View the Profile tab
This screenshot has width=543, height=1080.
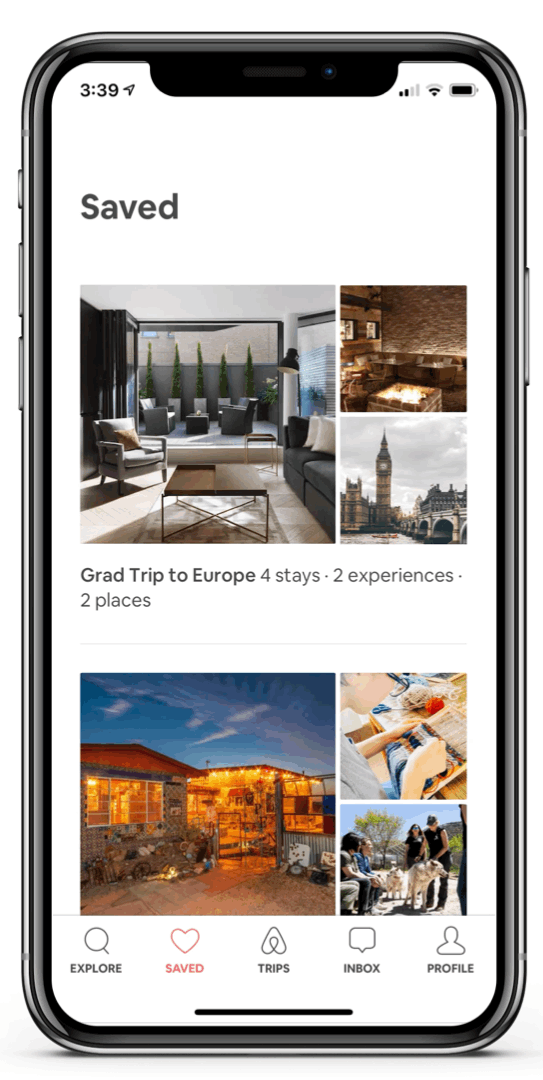click(451, 951)
